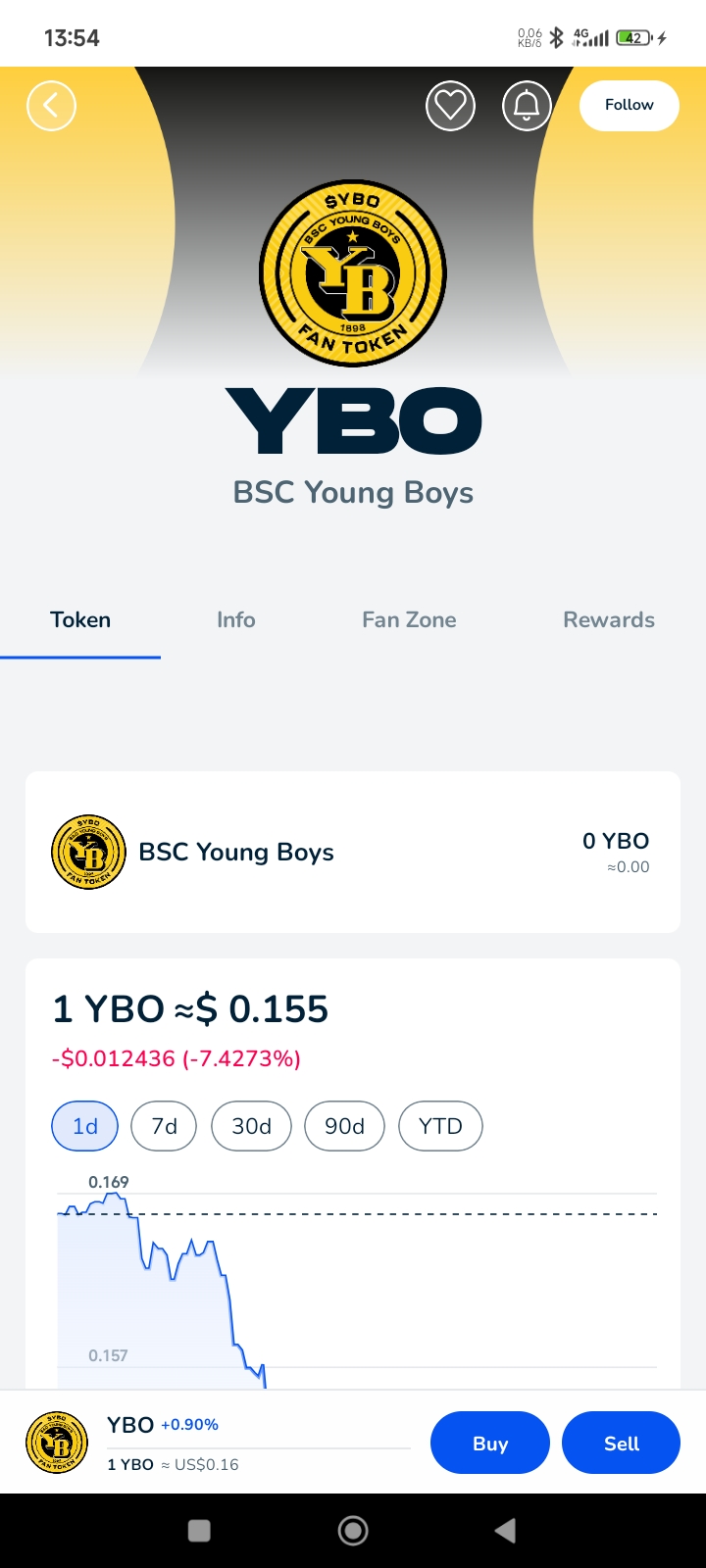
Task: View the Rewards tab
Action: (x=608, y=620)
